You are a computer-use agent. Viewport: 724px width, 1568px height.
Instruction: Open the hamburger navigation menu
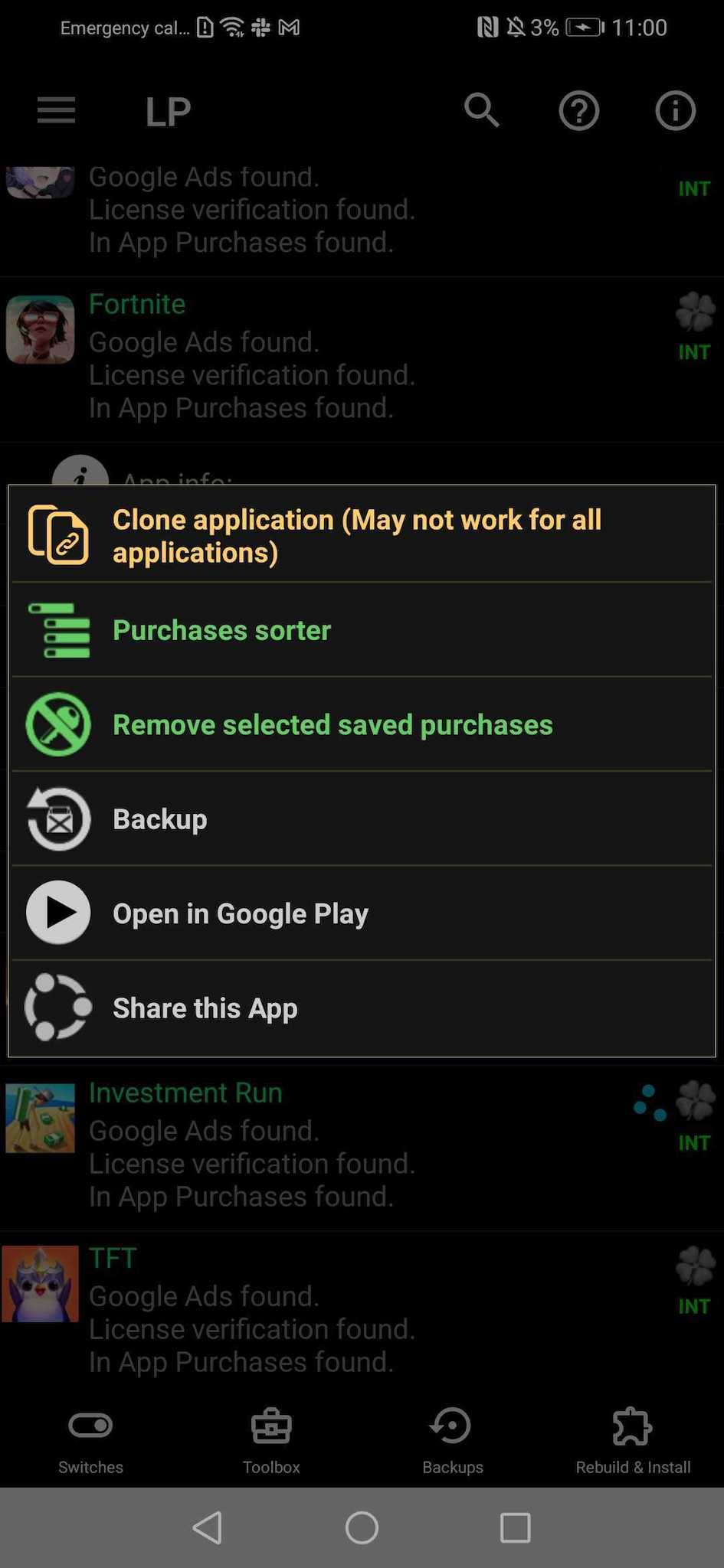55,111
